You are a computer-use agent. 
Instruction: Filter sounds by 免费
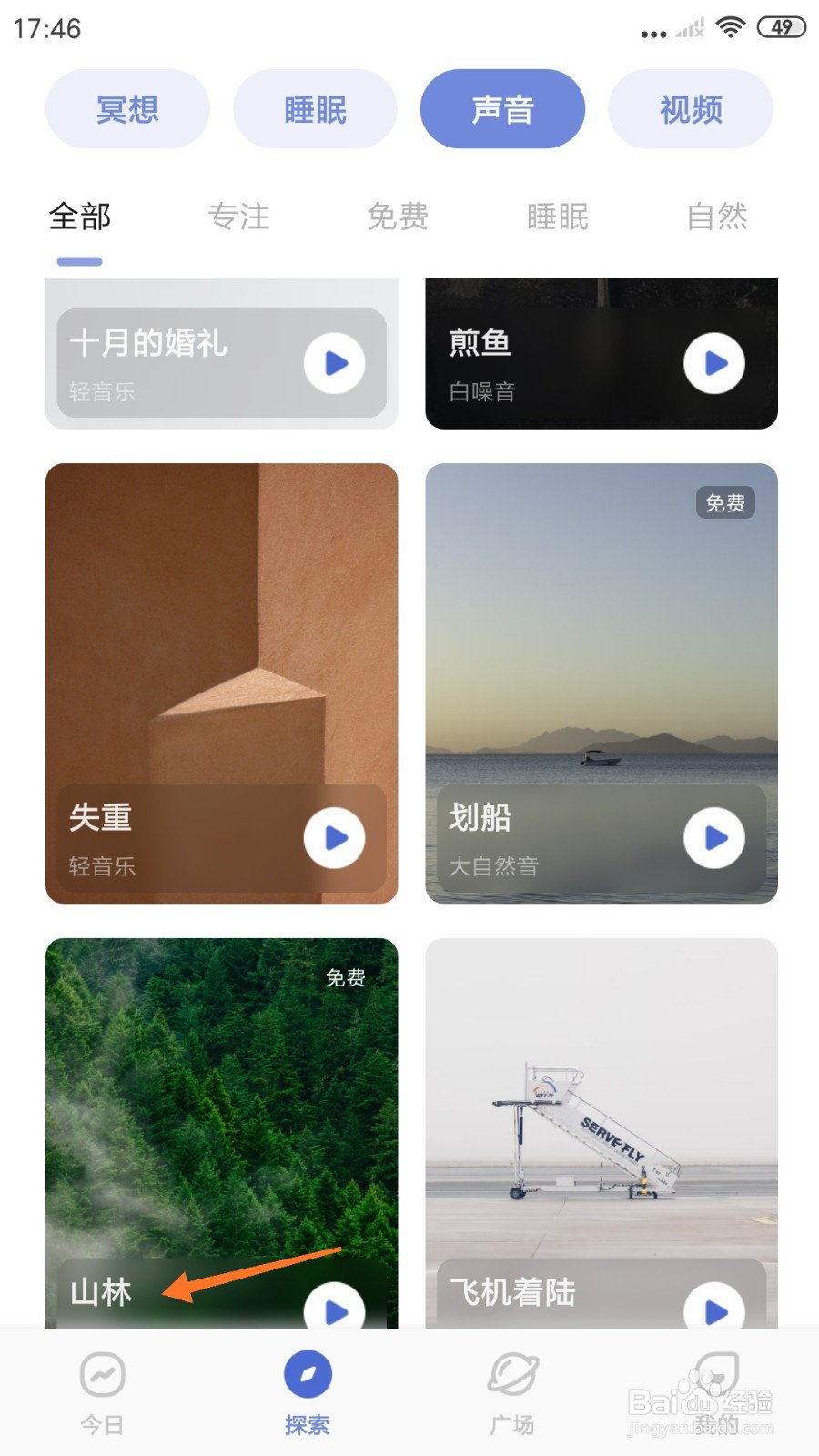coord(398,217)
